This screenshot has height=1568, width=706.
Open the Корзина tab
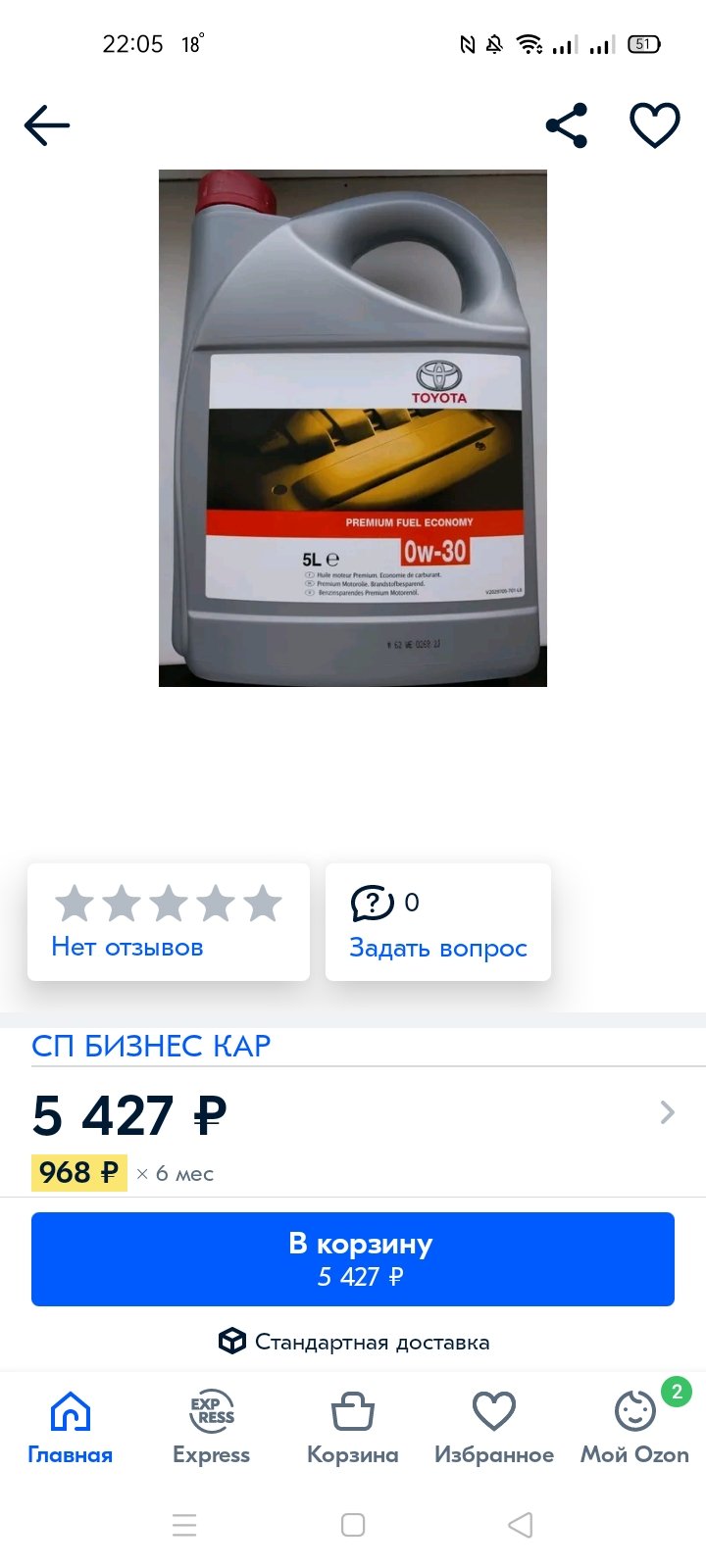tap(353, 1428)
